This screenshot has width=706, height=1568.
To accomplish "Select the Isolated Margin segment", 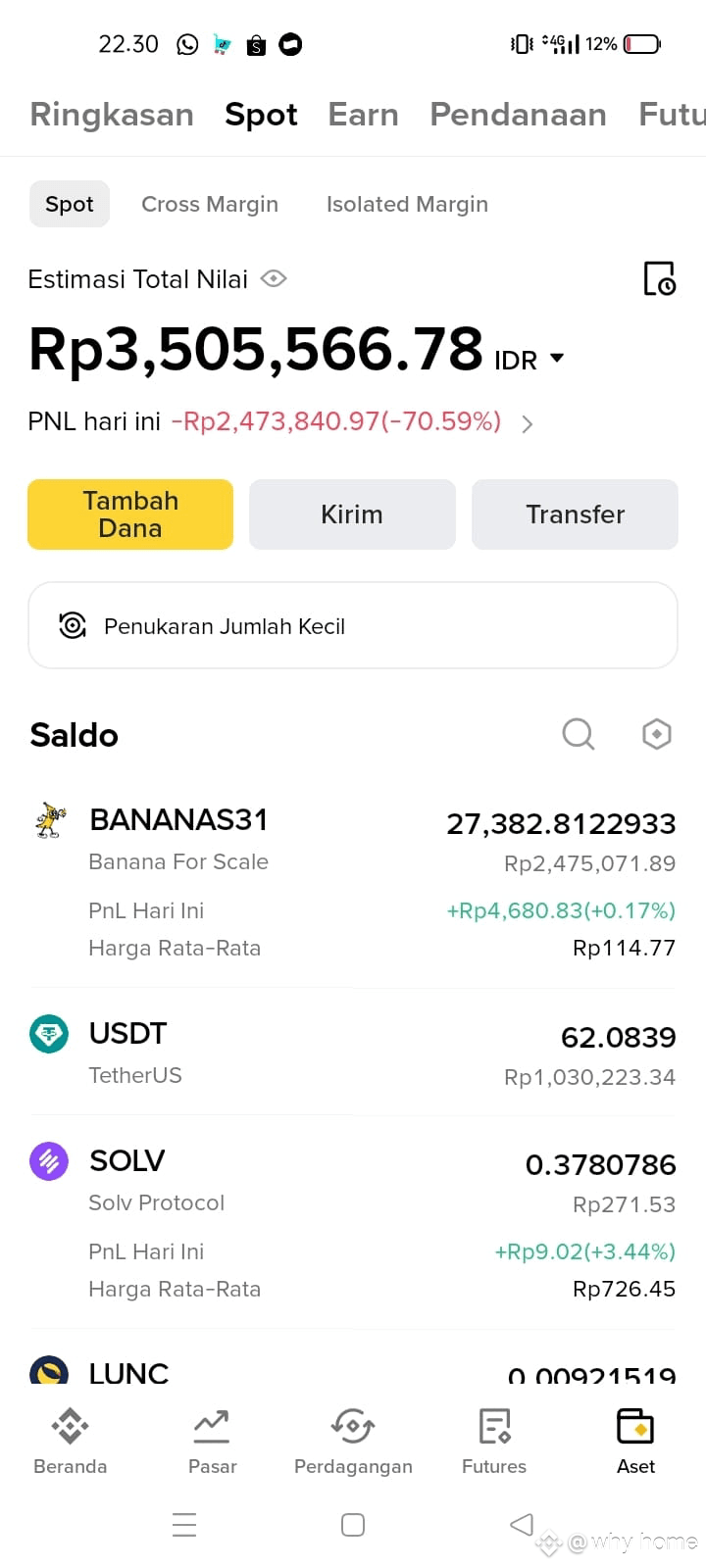I will [x=407, y=204].
